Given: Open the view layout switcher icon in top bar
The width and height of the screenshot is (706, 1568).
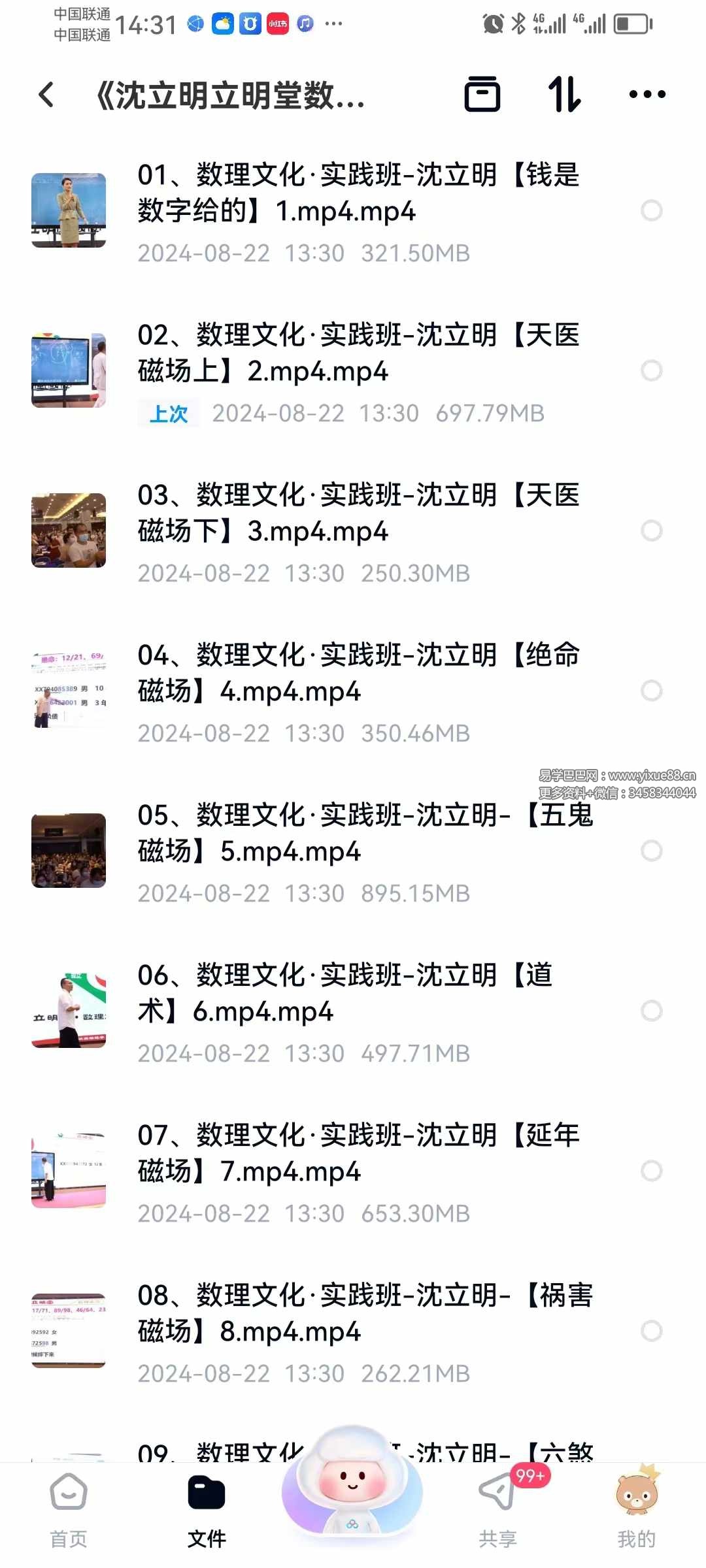Looking at the screenshot, I should click(482, 95).
